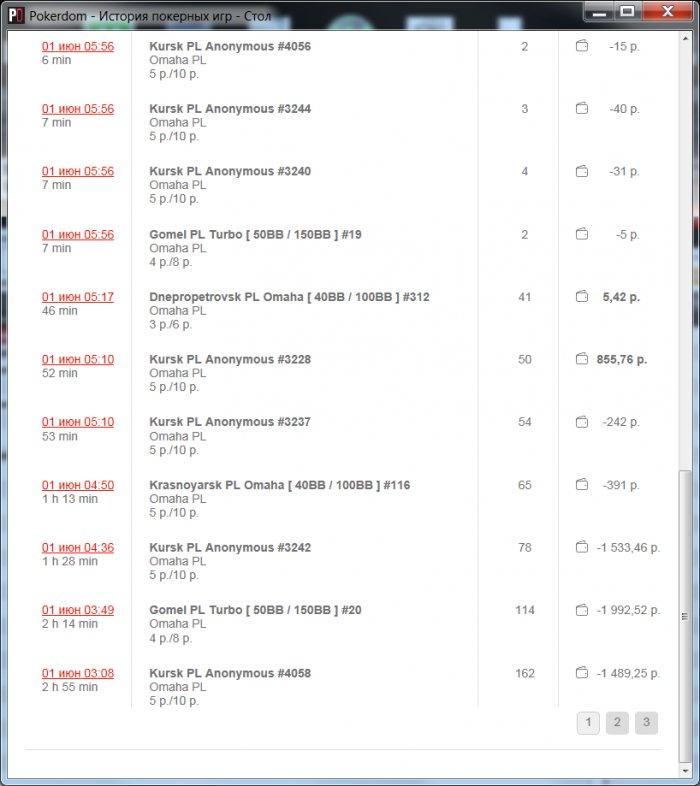Go to page 2 of history

[x=617, y=723]
